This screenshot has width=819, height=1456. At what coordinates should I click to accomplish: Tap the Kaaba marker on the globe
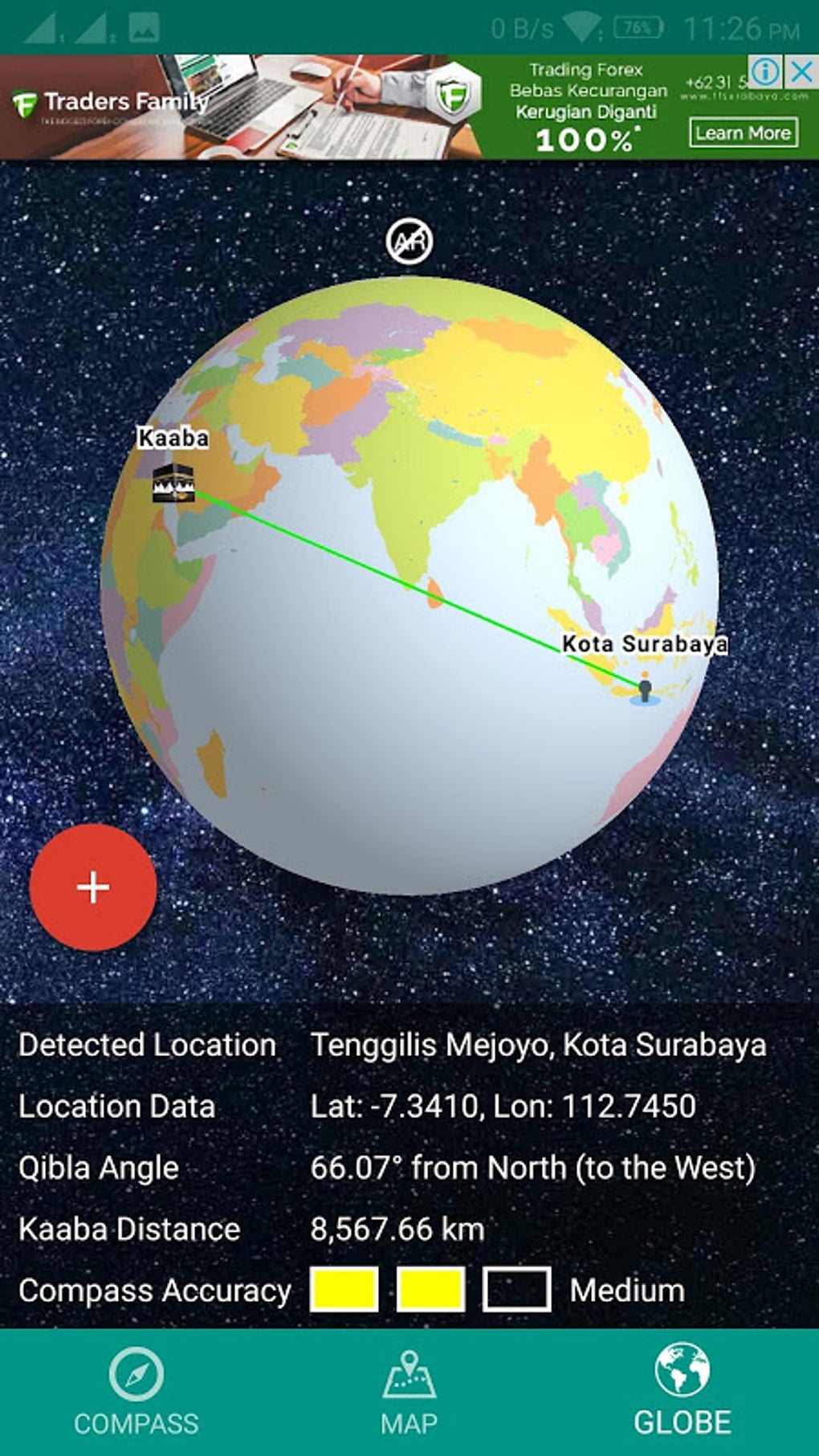click(x=173, y=482)
